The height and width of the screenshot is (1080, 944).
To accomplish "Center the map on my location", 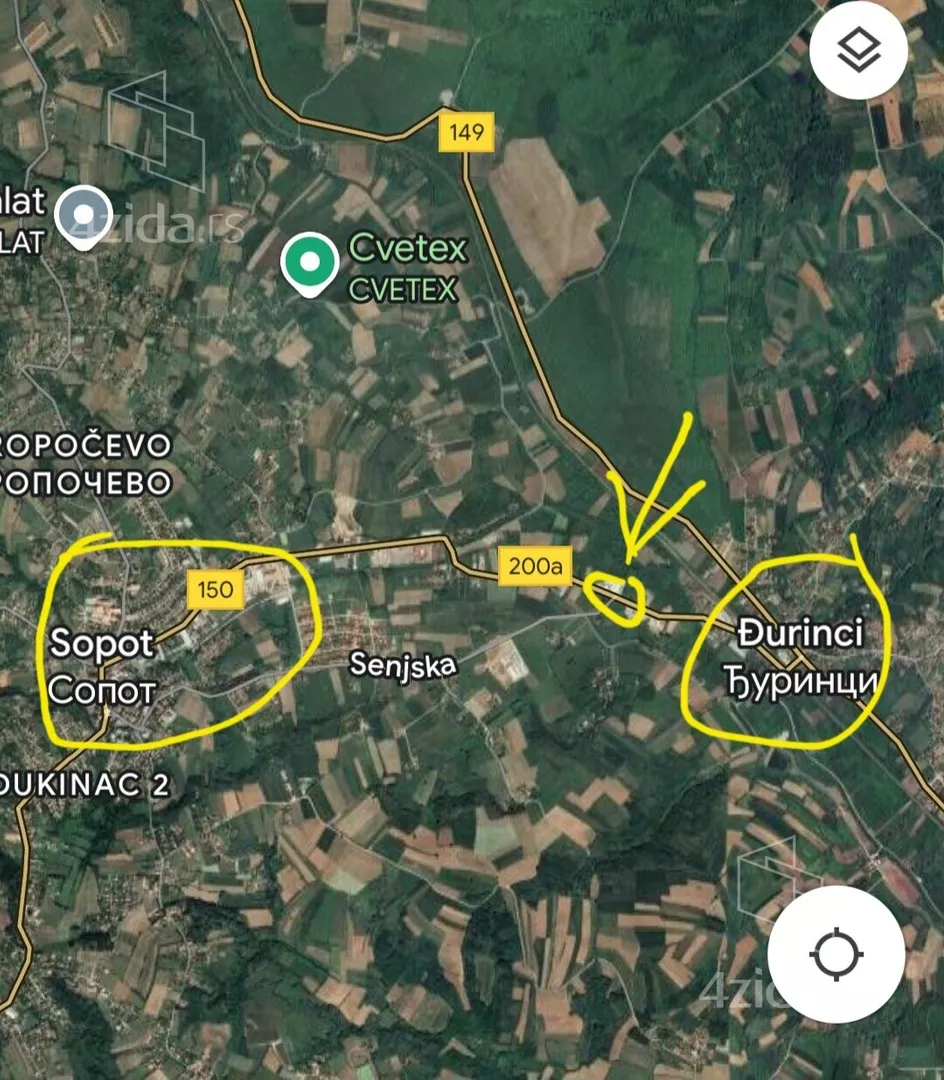I will (x=835, y=953).
